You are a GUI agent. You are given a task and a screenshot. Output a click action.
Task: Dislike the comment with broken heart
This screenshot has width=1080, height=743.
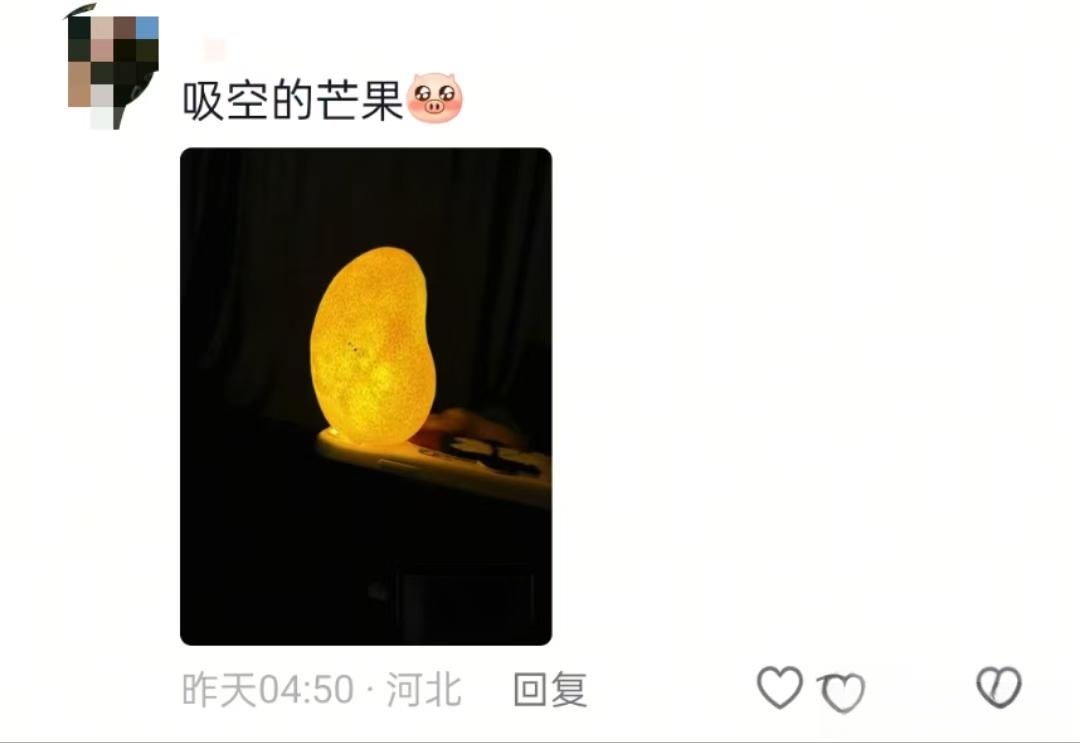click(998, 688)
